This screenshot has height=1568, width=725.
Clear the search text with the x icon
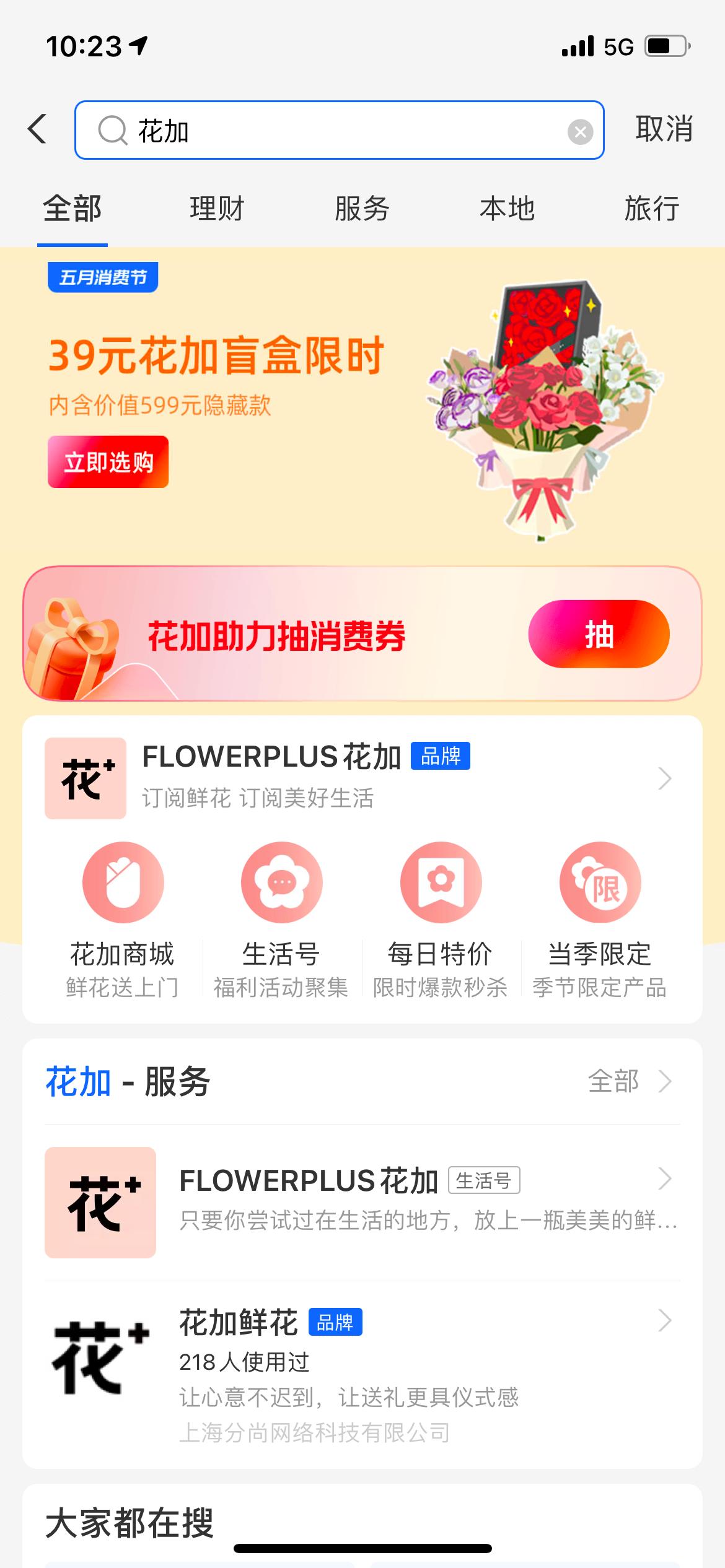[579, 131]
